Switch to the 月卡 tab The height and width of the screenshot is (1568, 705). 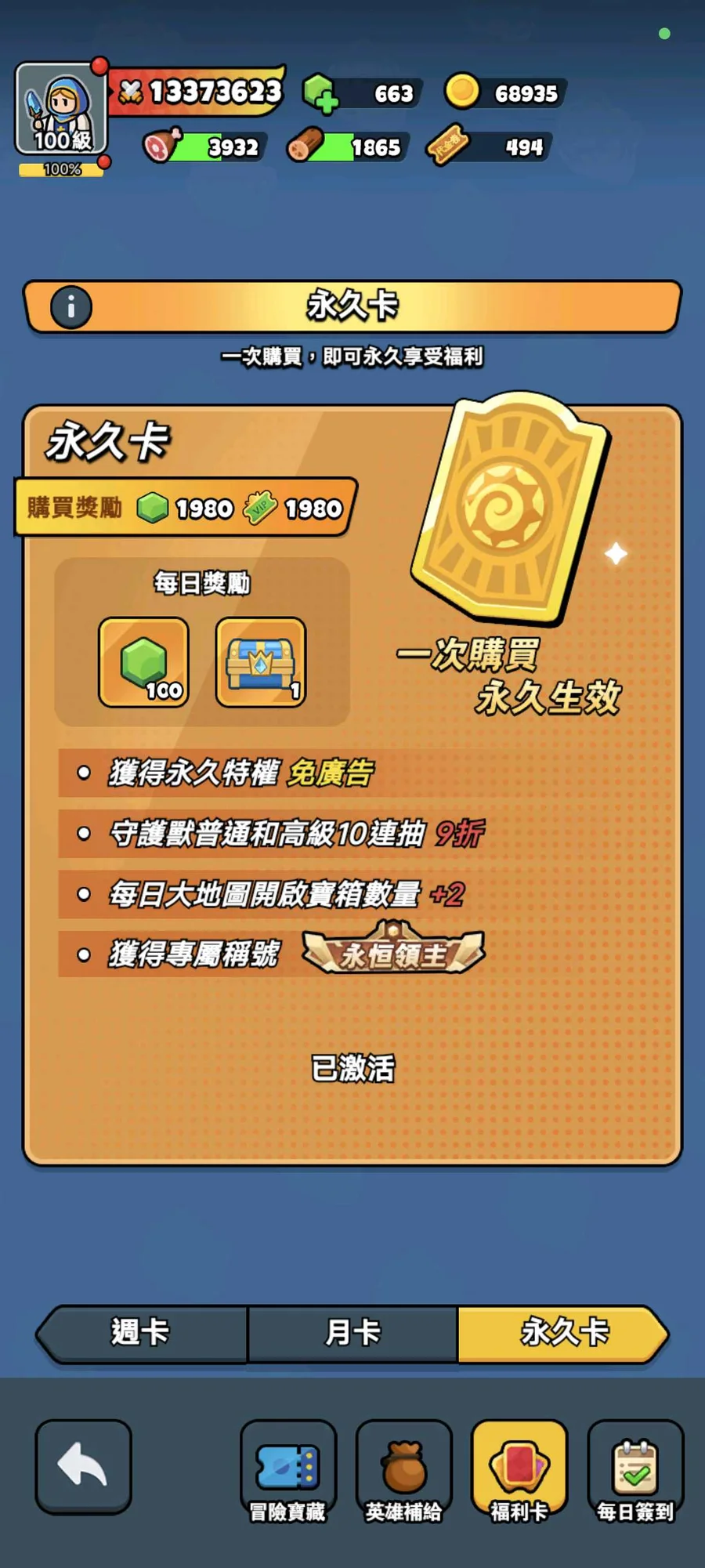[352, 1333]
